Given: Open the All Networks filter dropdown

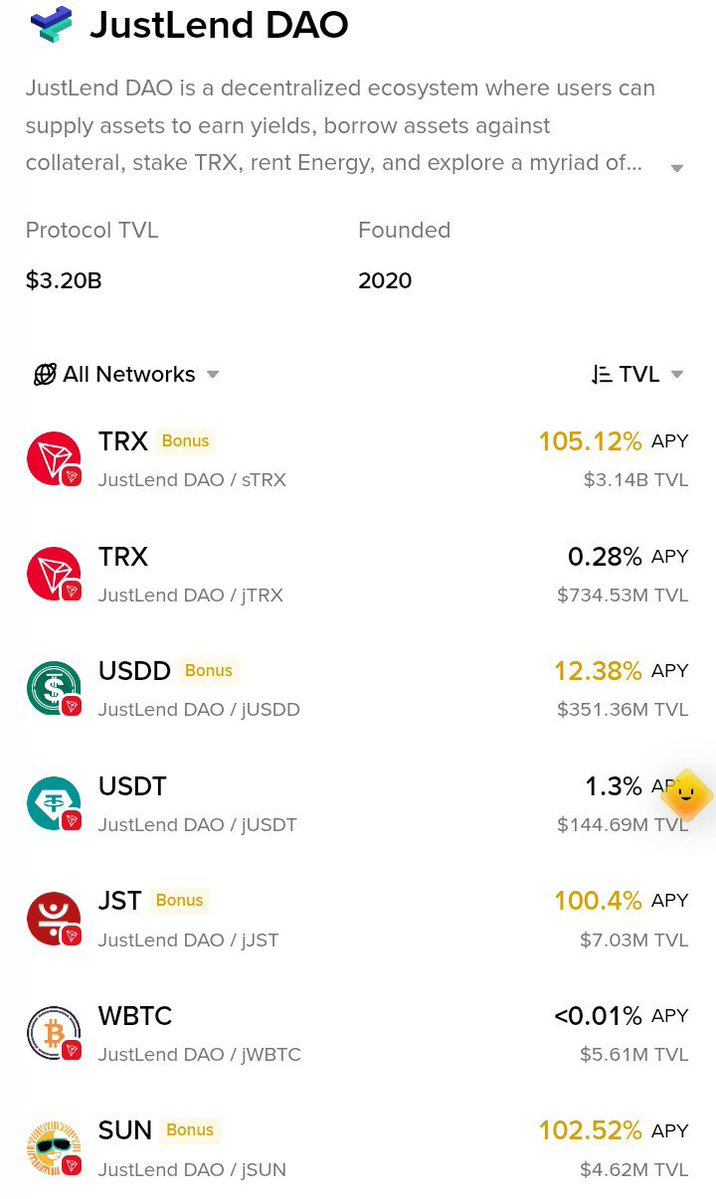Looking at the screenshot, I should tap(126, 375).
